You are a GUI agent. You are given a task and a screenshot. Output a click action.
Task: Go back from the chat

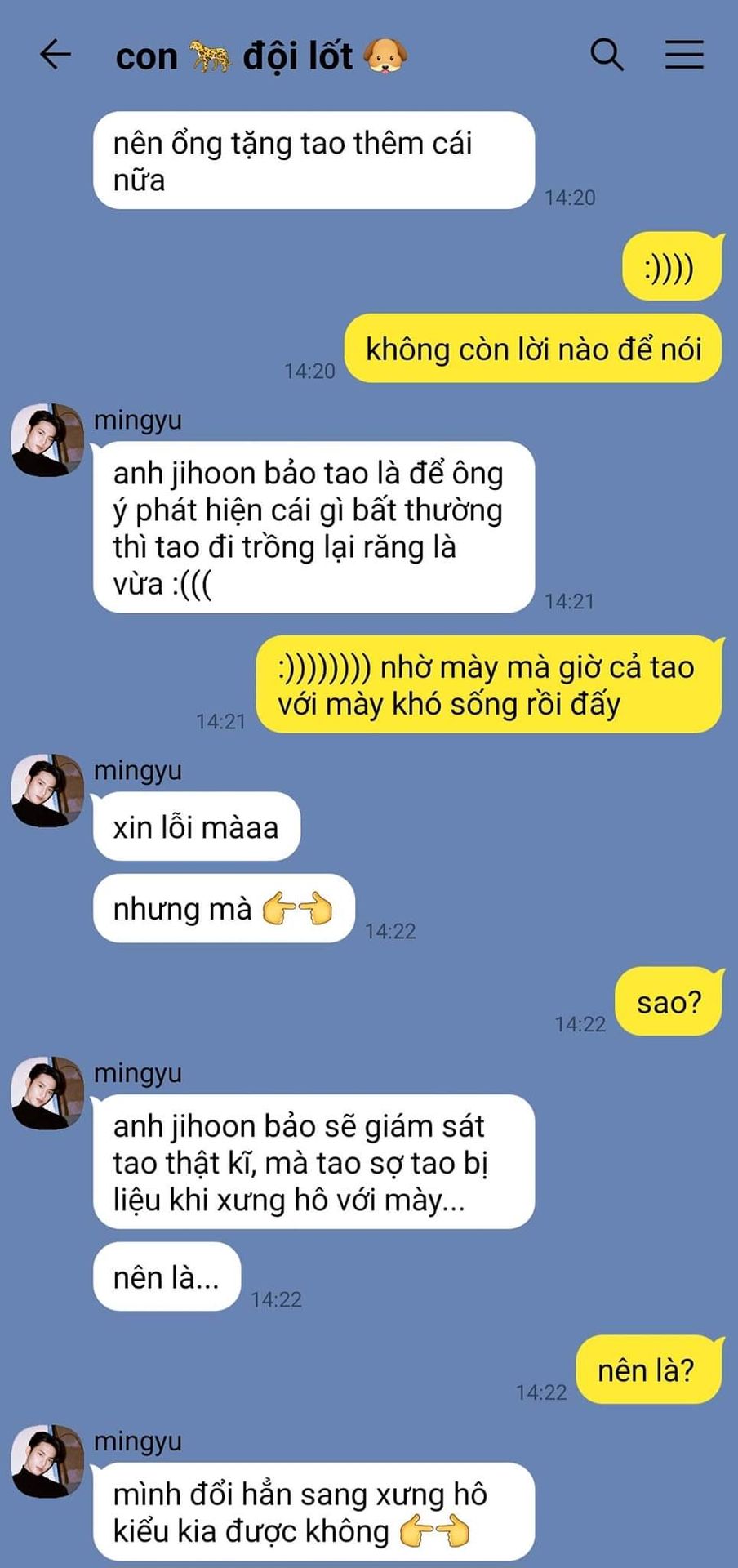56,55
